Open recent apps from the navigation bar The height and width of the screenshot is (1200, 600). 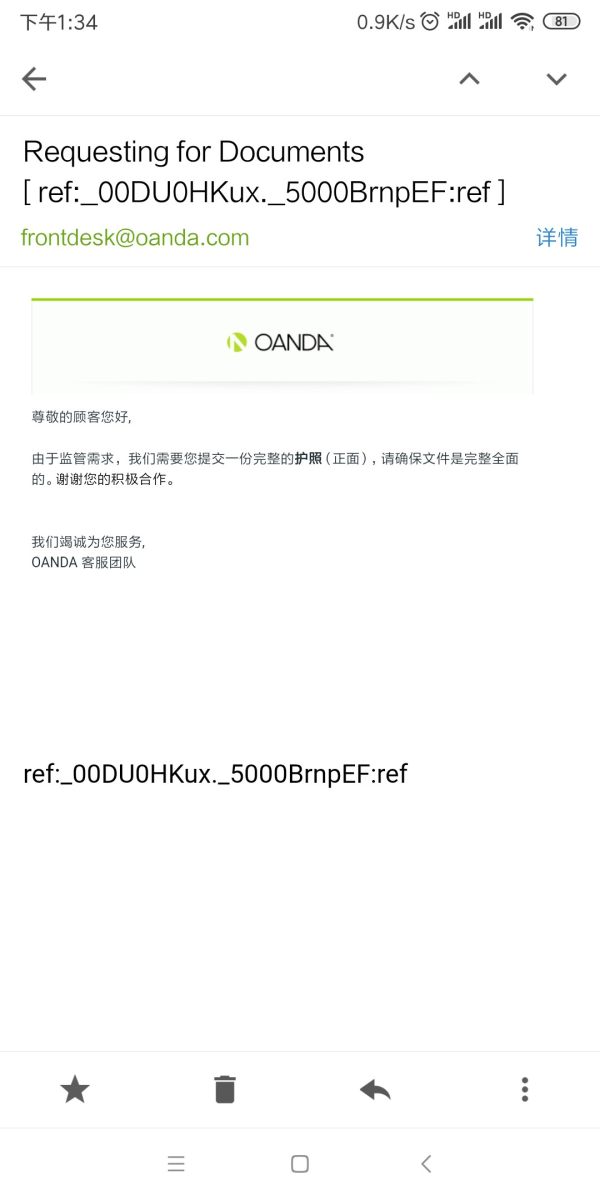tap(176, 1163)
